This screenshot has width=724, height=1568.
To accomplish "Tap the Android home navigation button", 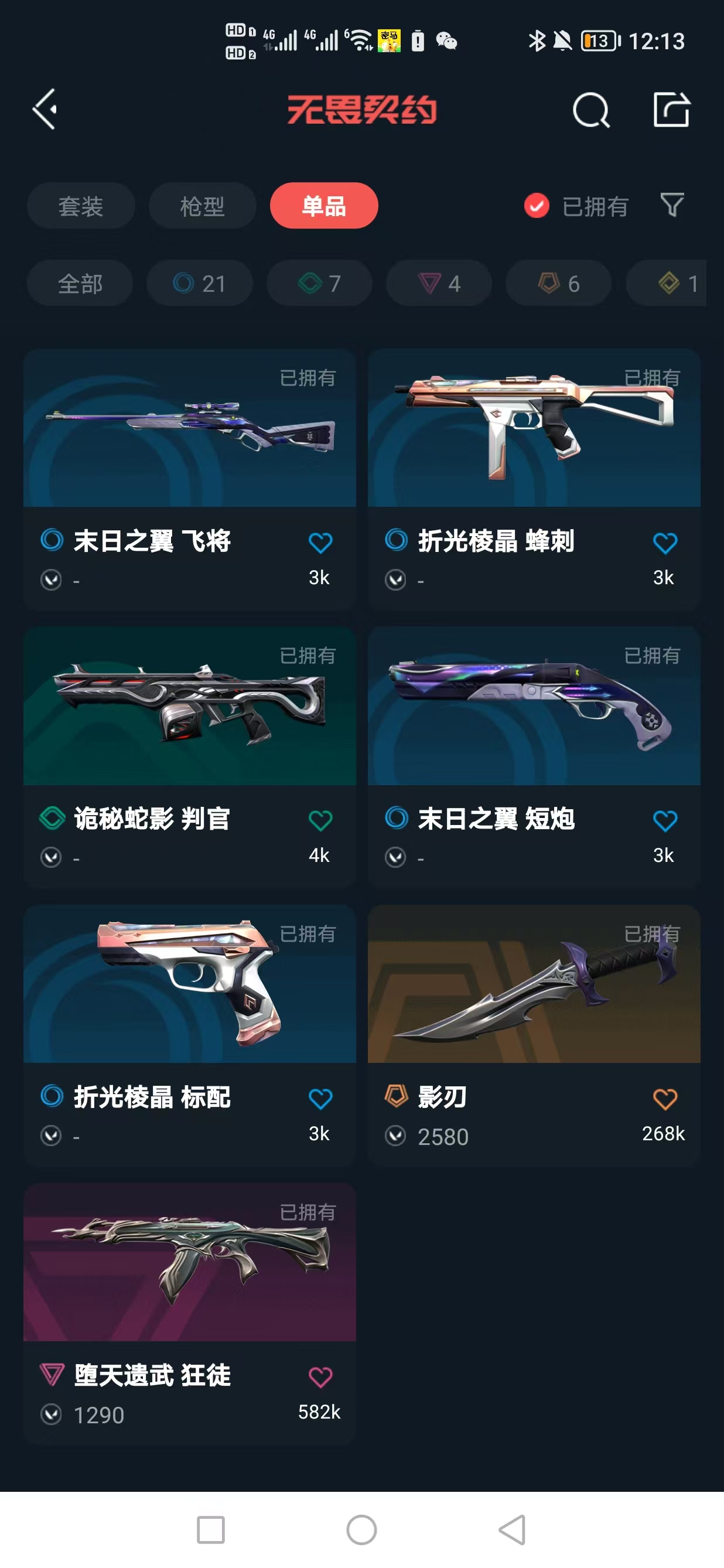I will [362, 1531].
